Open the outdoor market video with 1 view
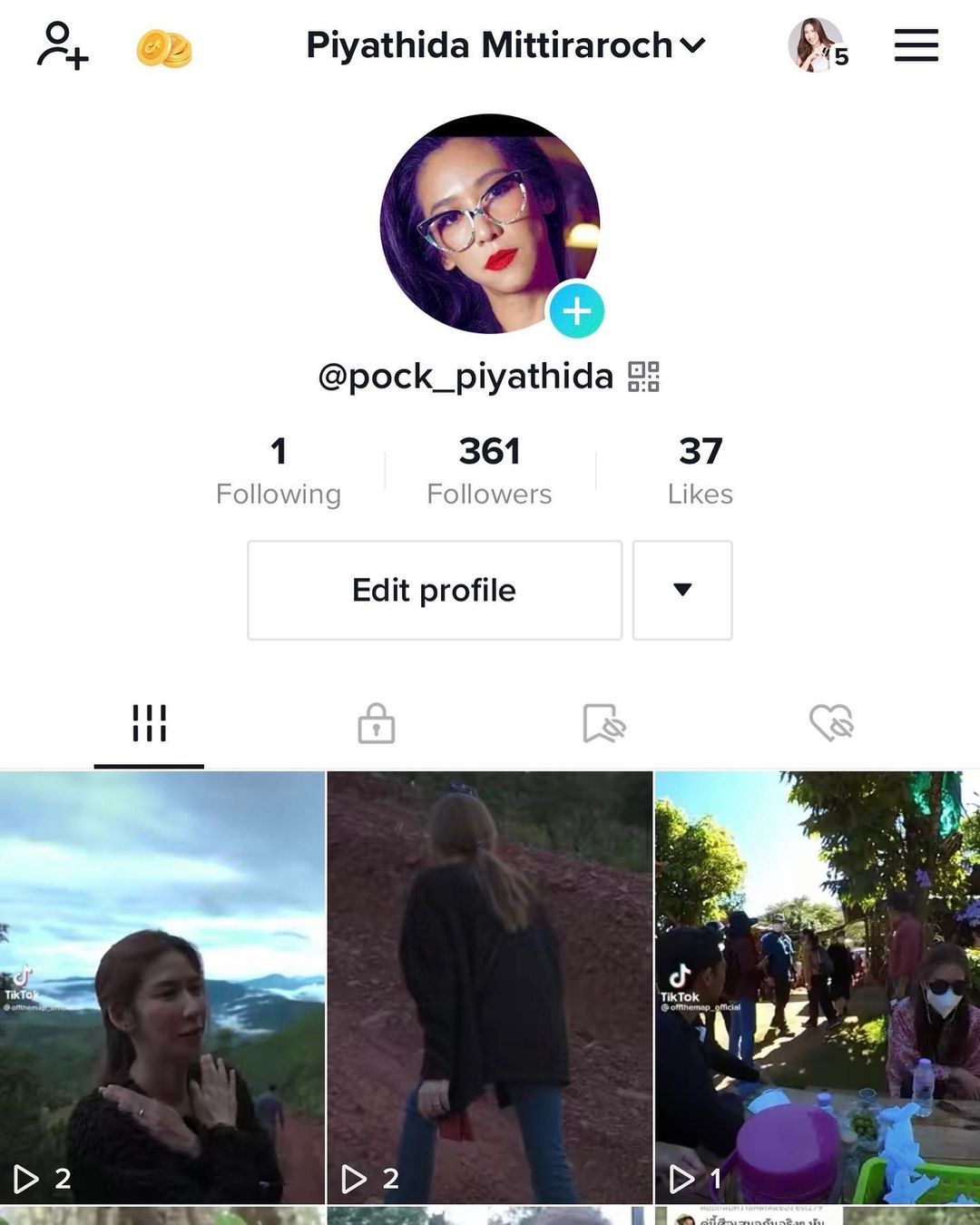The height and width of the screenshot is (1225, 980). click(x=817, y=987)
